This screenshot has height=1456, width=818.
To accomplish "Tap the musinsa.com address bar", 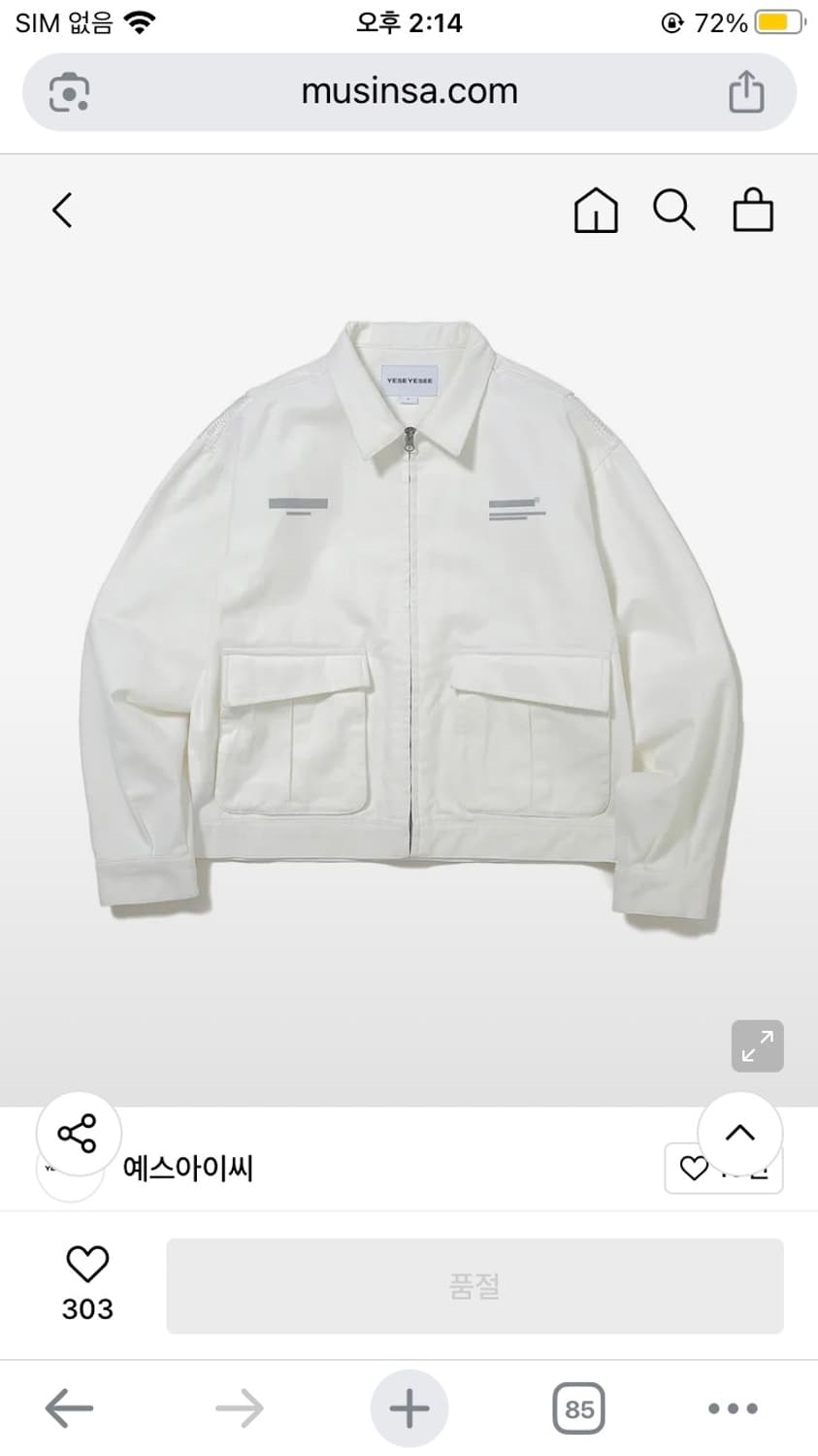I will tap(409, 92).
